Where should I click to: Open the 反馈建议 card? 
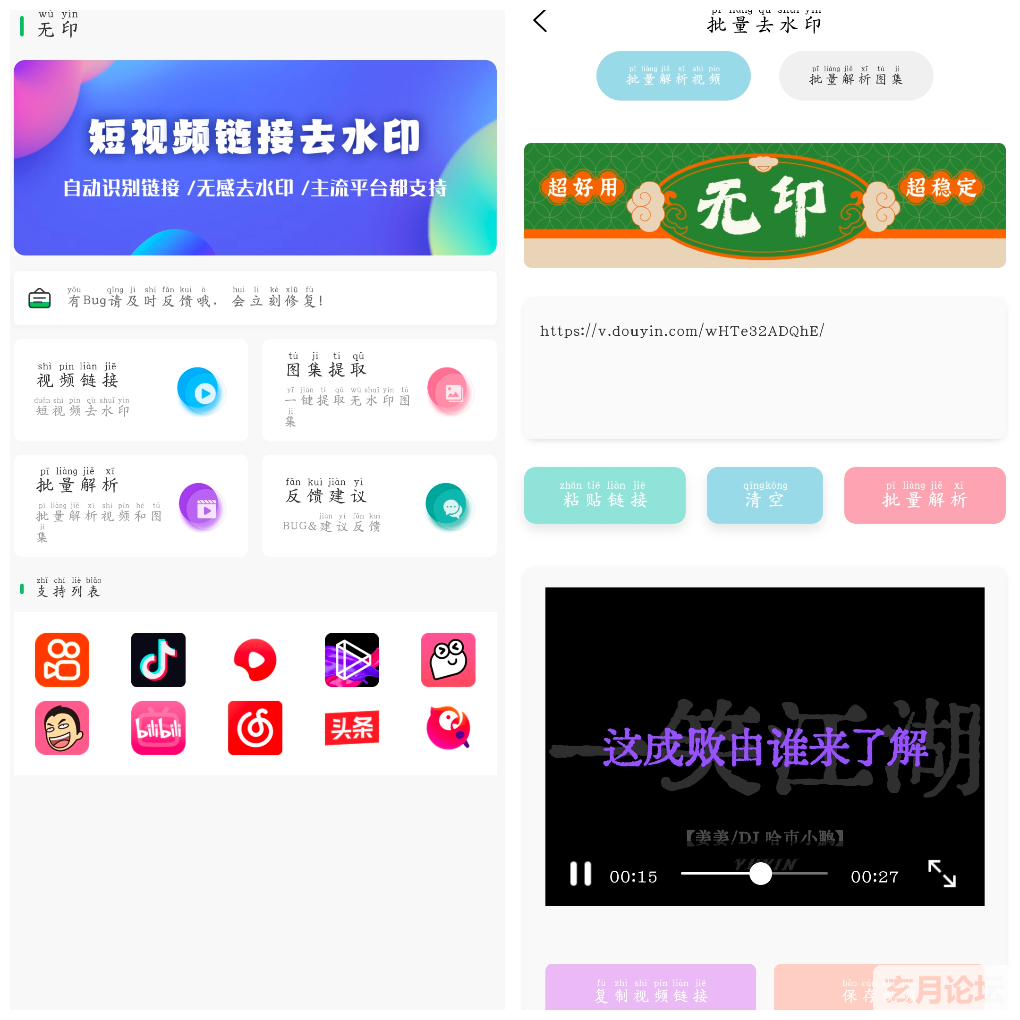379,506
